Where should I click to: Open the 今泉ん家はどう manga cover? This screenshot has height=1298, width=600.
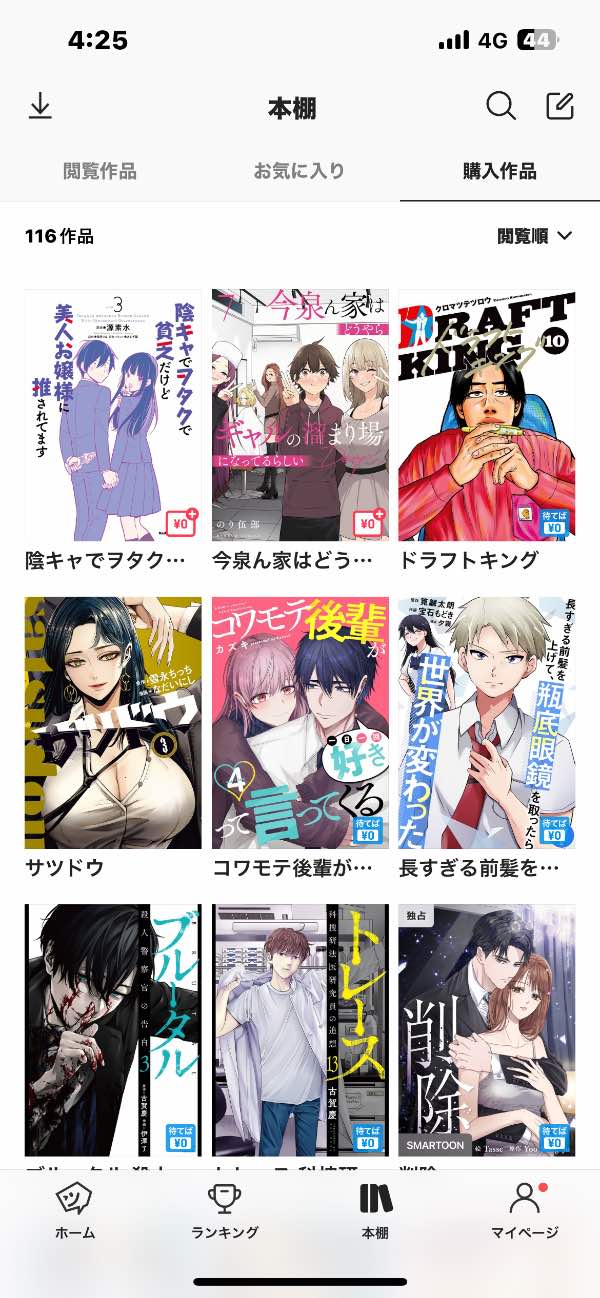click(x=300, y=415)
